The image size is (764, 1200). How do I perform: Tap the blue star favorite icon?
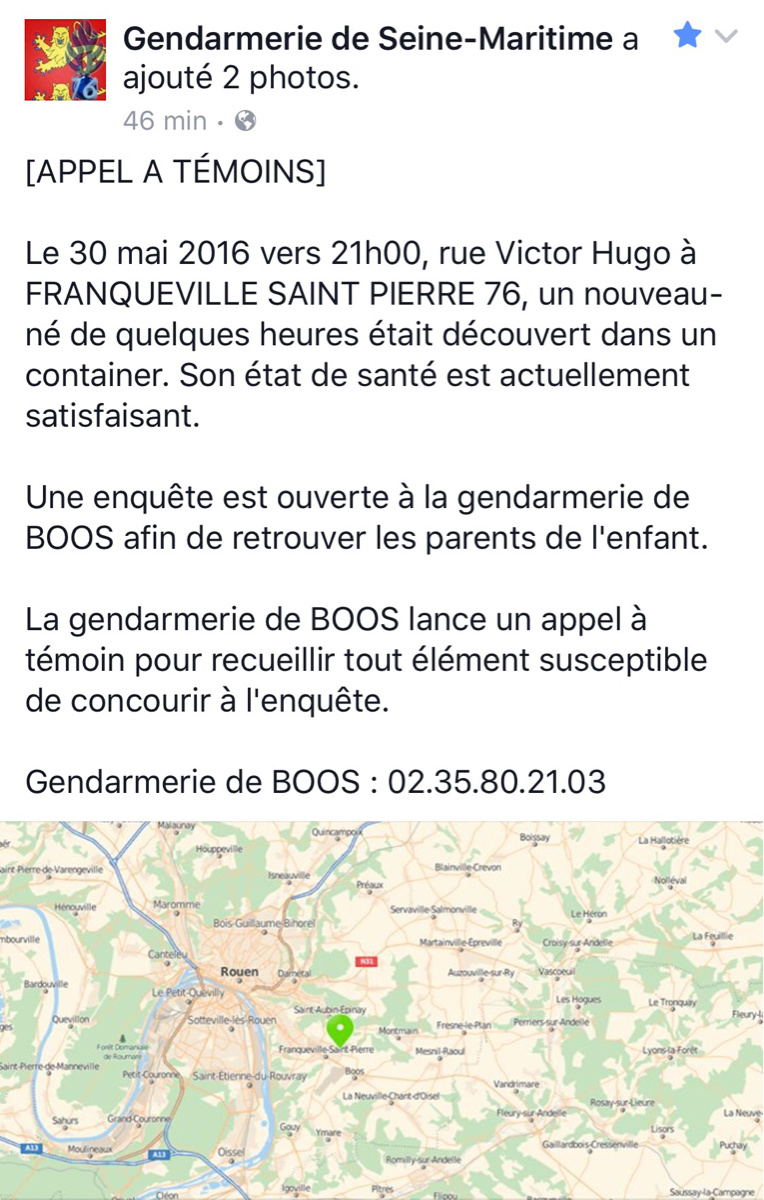point(687,37)
